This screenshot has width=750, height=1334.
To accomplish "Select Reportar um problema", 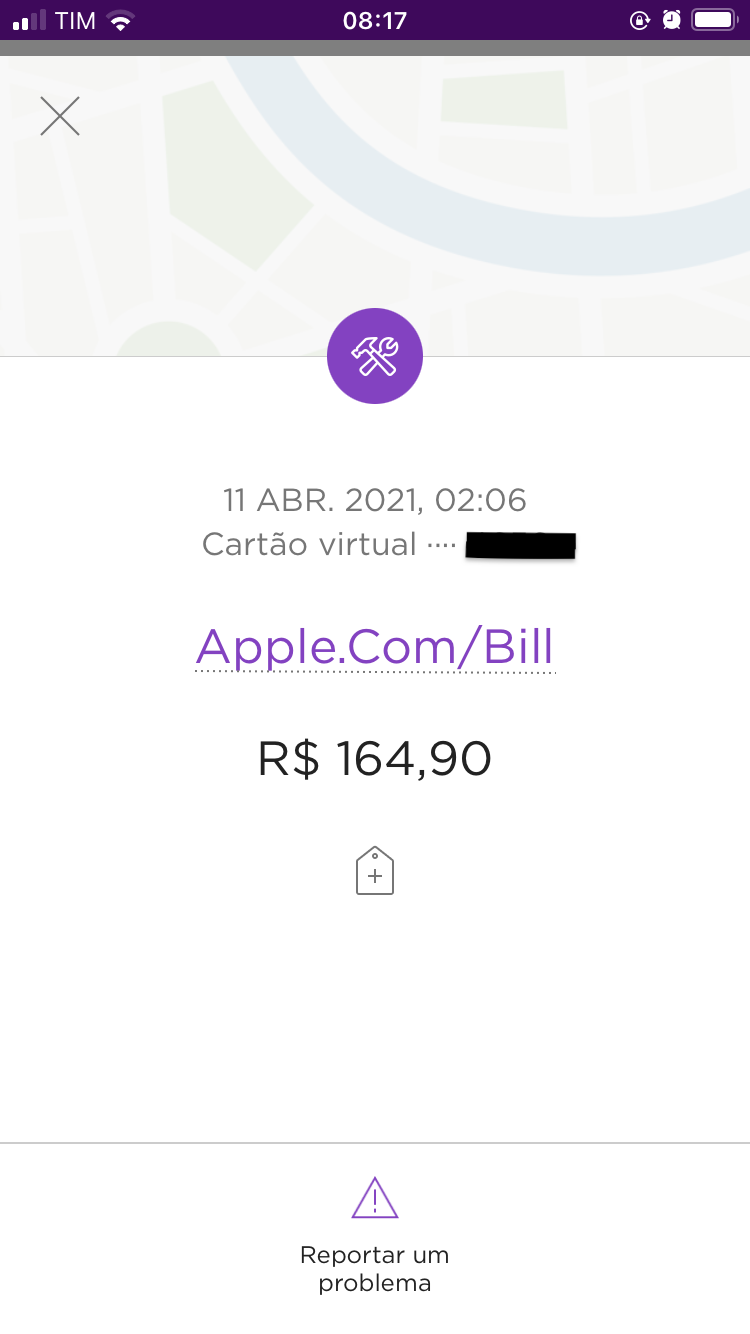I will point(375,1236).
